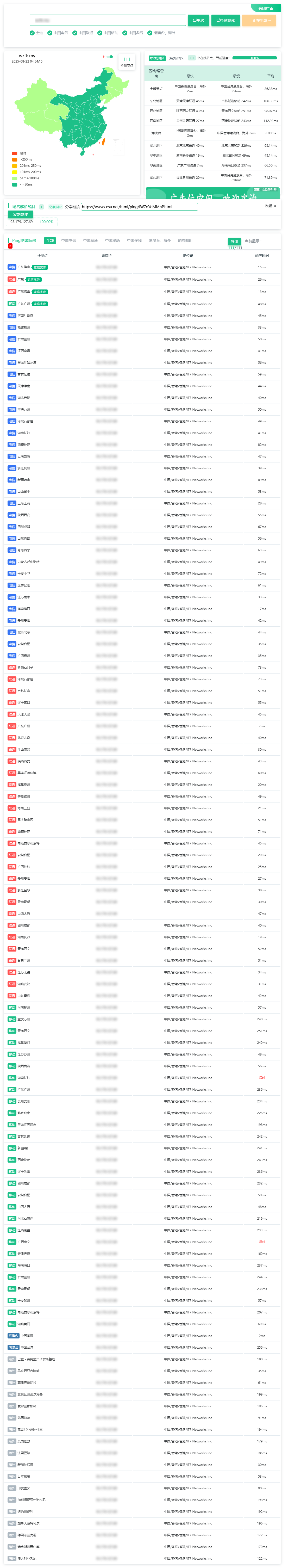Screen dimensions: 289x1568
Task: Toggle the 中国联通 node checkbox
Action: pyautogui.click(x=75, y=33)
